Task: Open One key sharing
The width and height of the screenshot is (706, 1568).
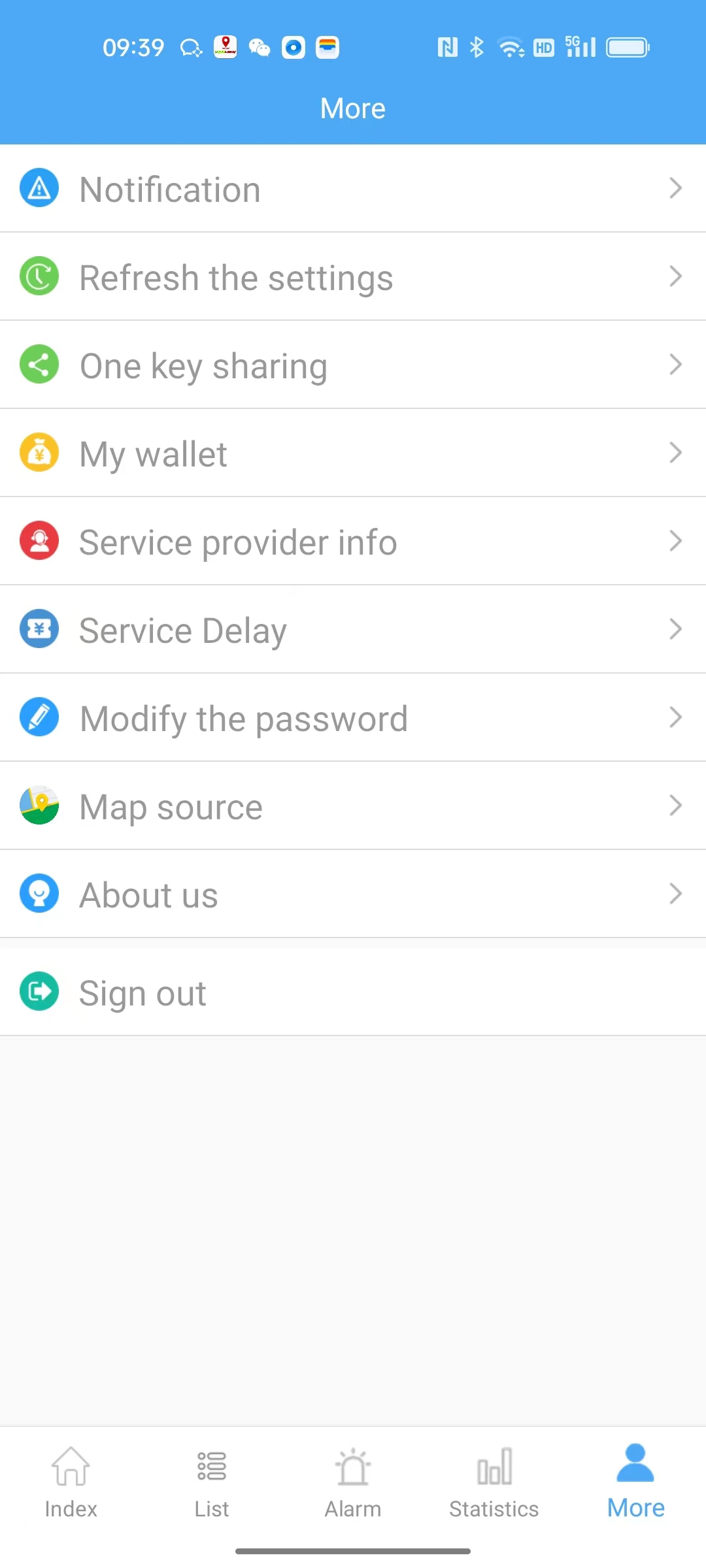Action: click(353, 365)
